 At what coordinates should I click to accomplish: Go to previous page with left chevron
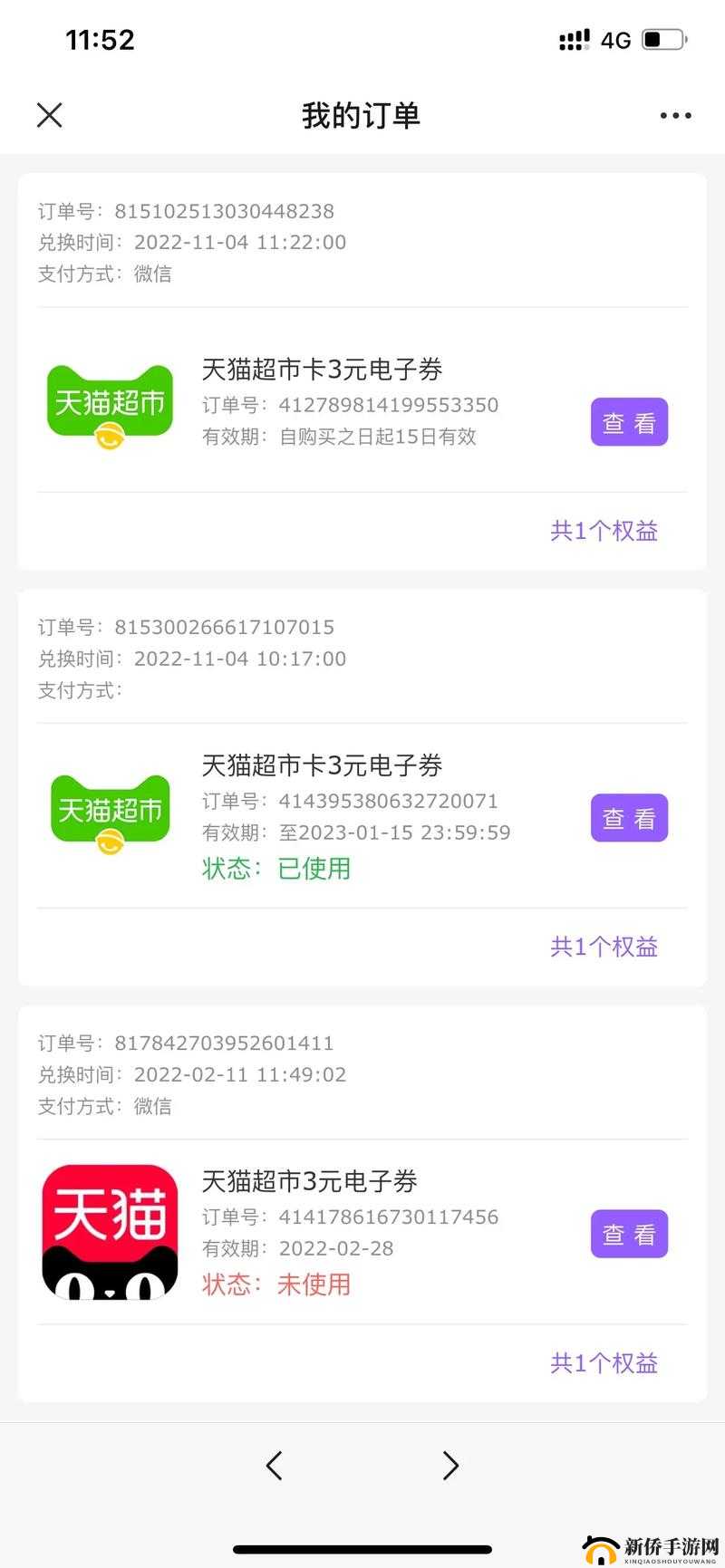click(x=275, y=1466)
